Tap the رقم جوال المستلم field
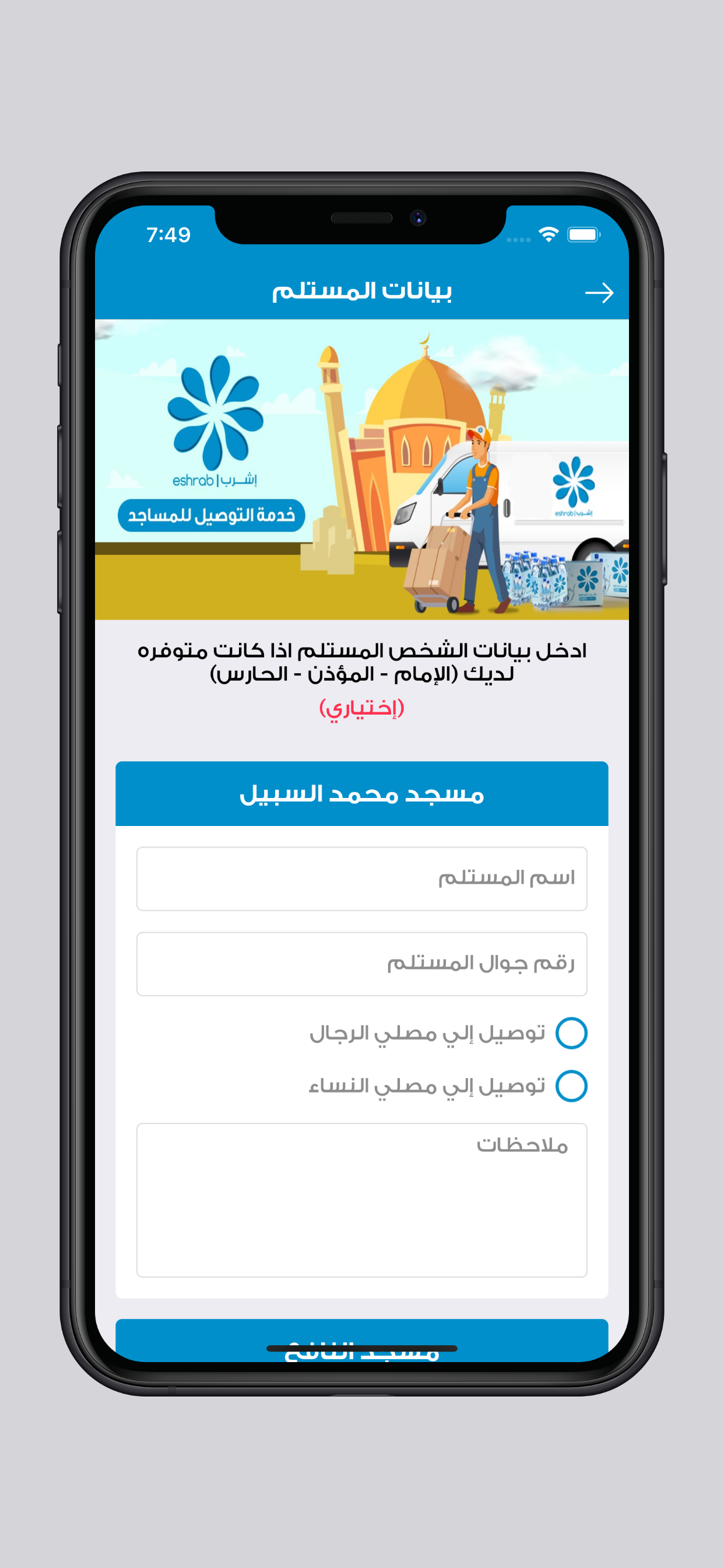Image resolution: width=724 pixels, height=1568 pixels. [361, 964]
